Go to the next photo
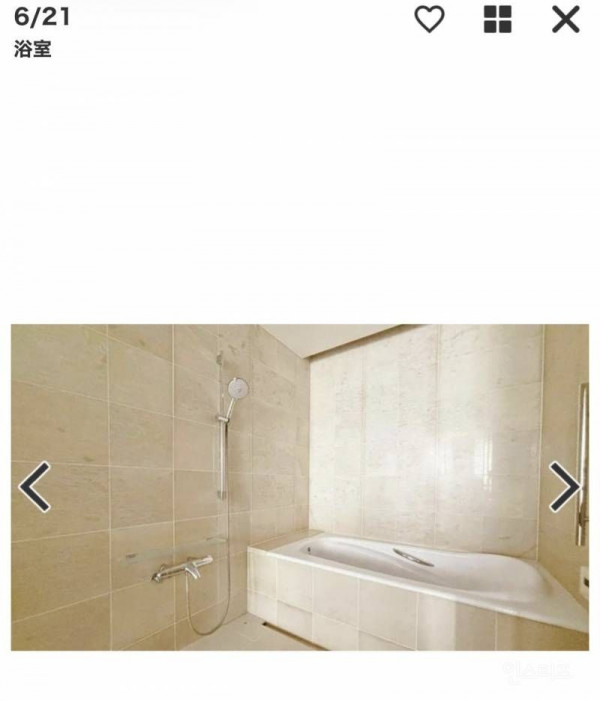600x701 pixels. coord(565,487)
